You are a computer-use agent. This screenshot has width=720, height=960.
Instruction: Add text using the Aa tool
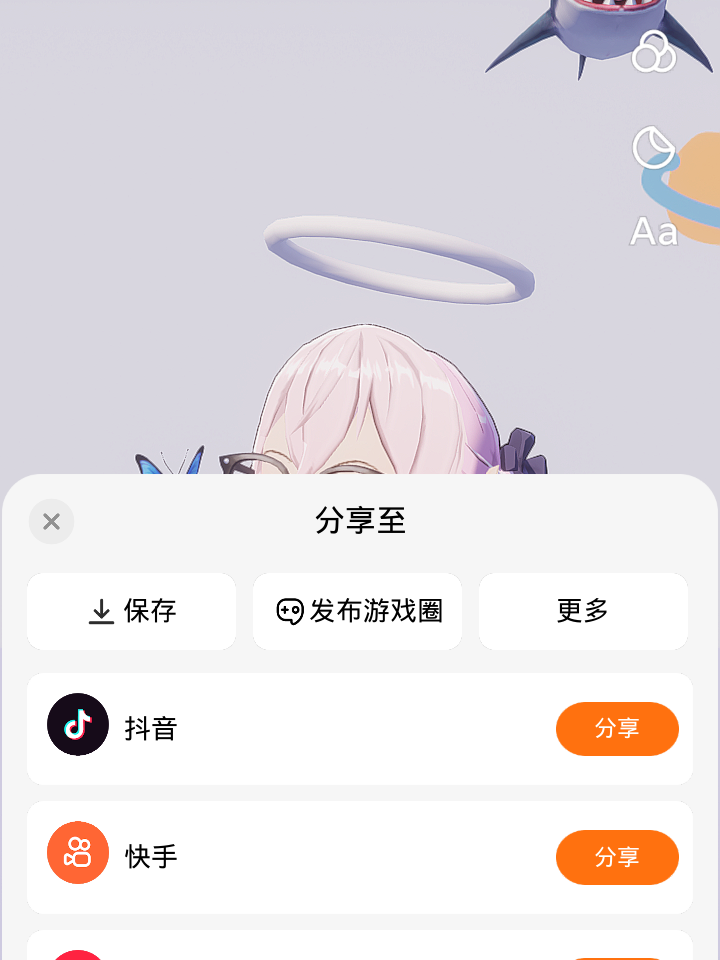point(654,232)
